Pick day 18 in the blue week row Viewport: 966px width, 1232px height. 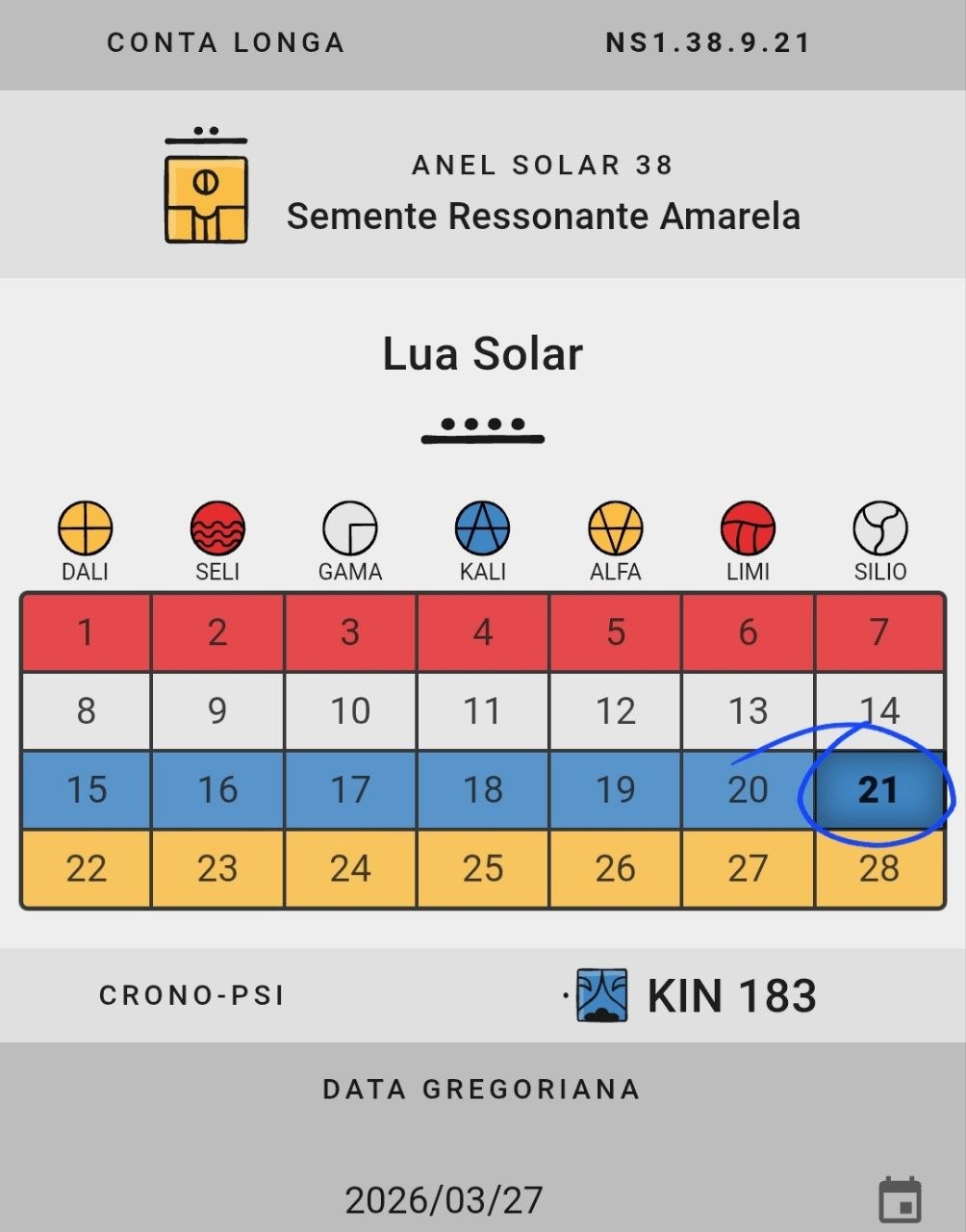click(x=482, y=790)
